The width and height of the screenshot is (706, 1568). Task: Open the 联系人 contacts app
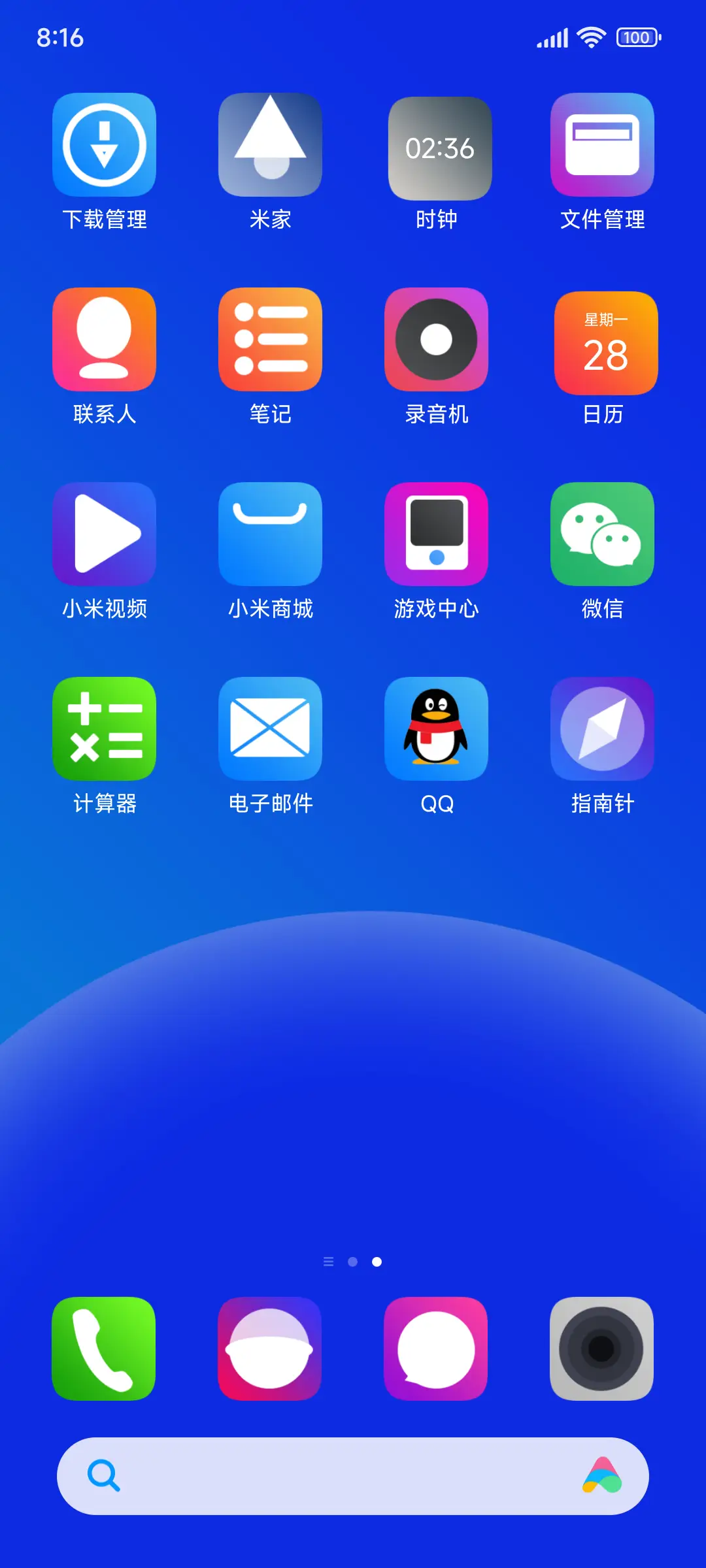(x=104, y=340)
